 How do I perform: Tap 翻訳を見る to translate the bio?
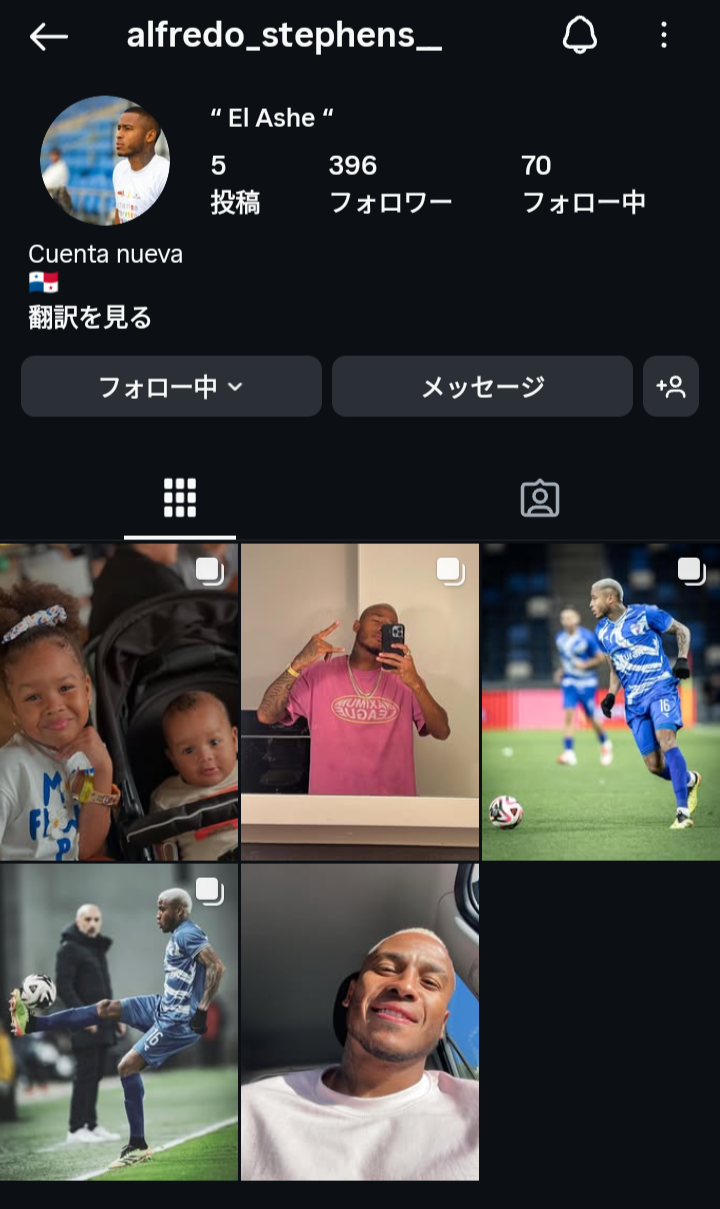[90, 318]
